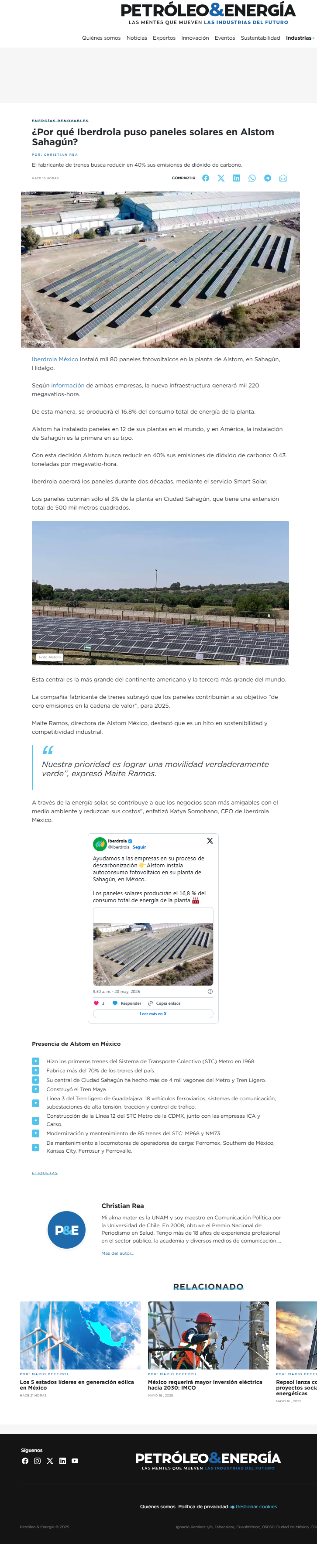317x1568 pixels.
Task: Open Más del autor link
Action: (117, 1253)
